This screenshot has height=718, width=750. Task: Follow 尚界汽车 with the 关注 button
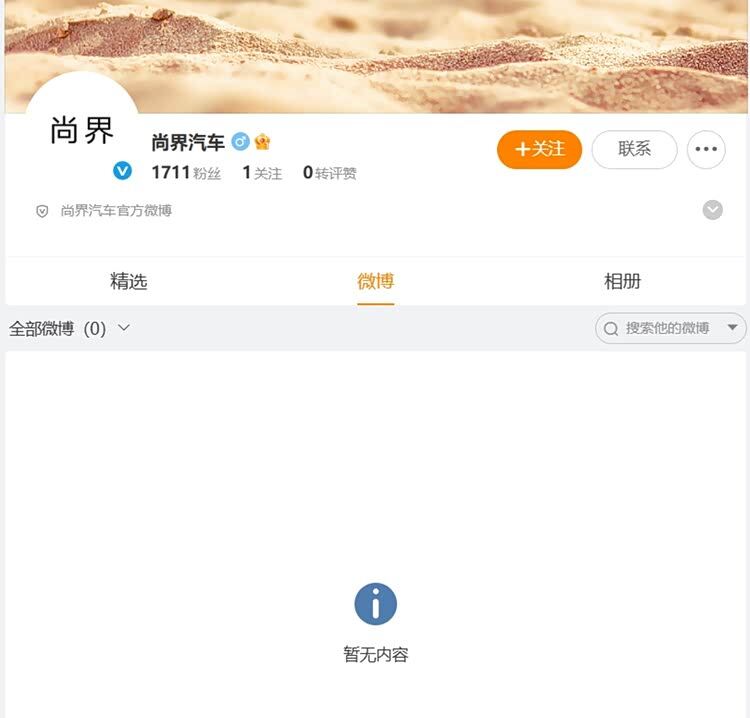(x=539, y=149)
